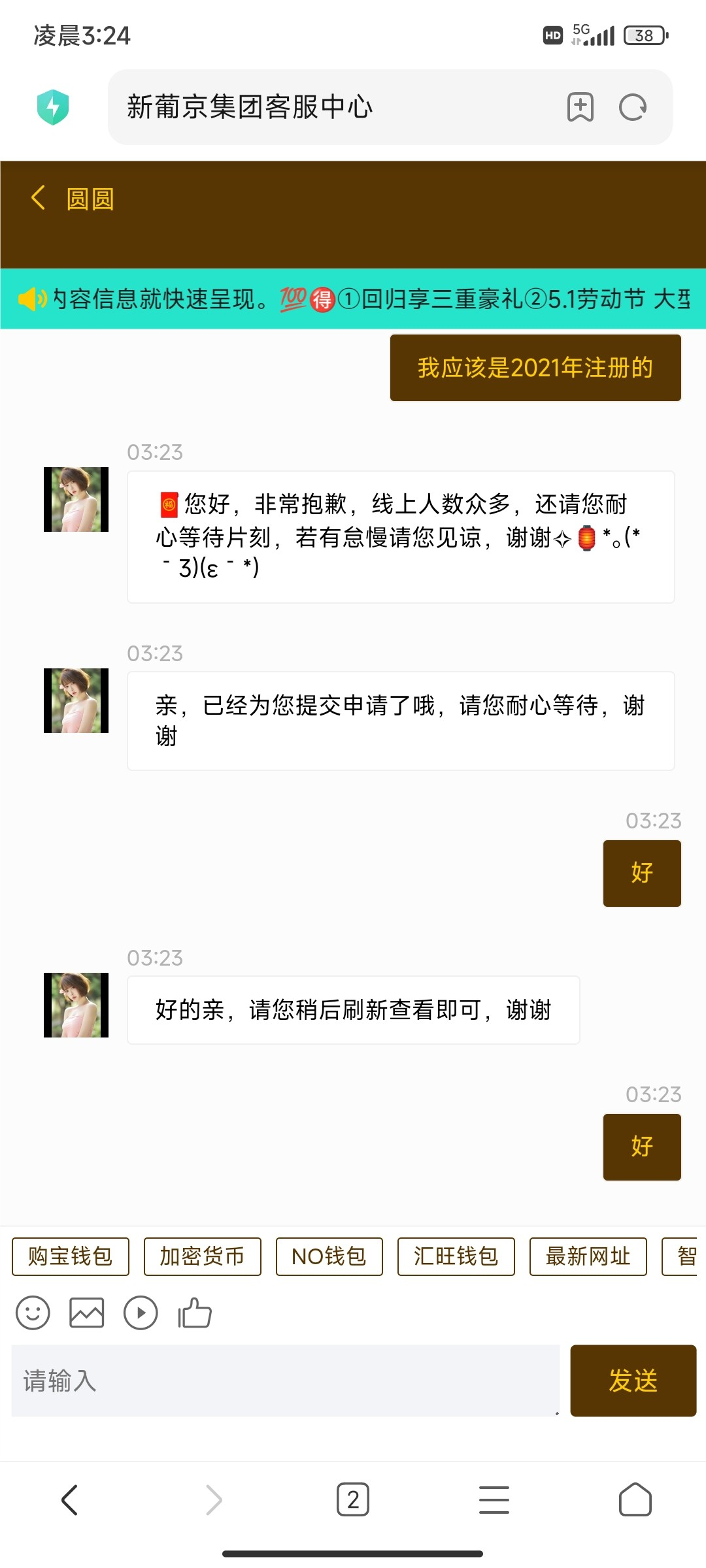Open the emoji picker

click(x=33, y=1313)
